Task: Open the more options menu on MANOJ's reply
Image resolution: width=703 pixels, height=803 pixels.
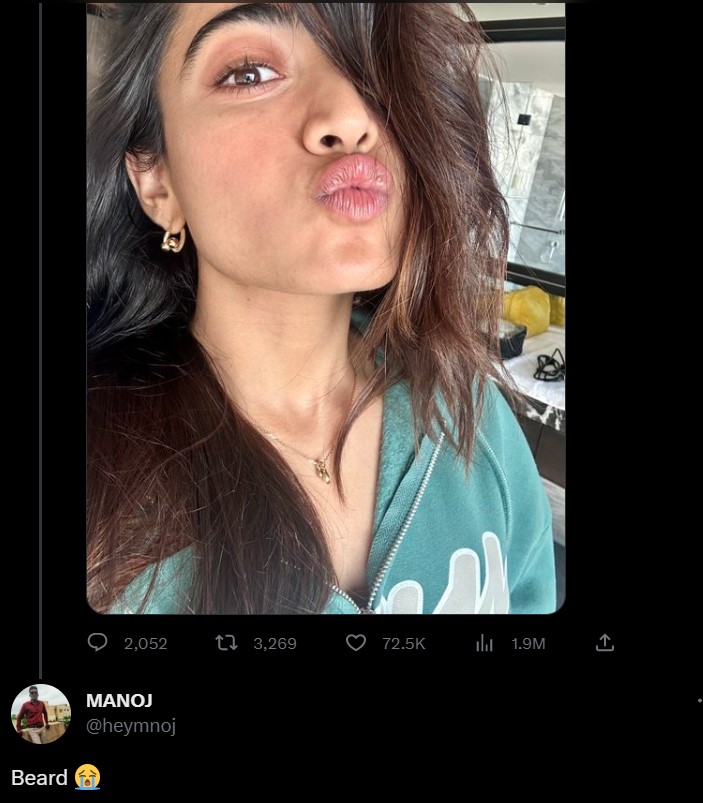Action: (698, 701)
